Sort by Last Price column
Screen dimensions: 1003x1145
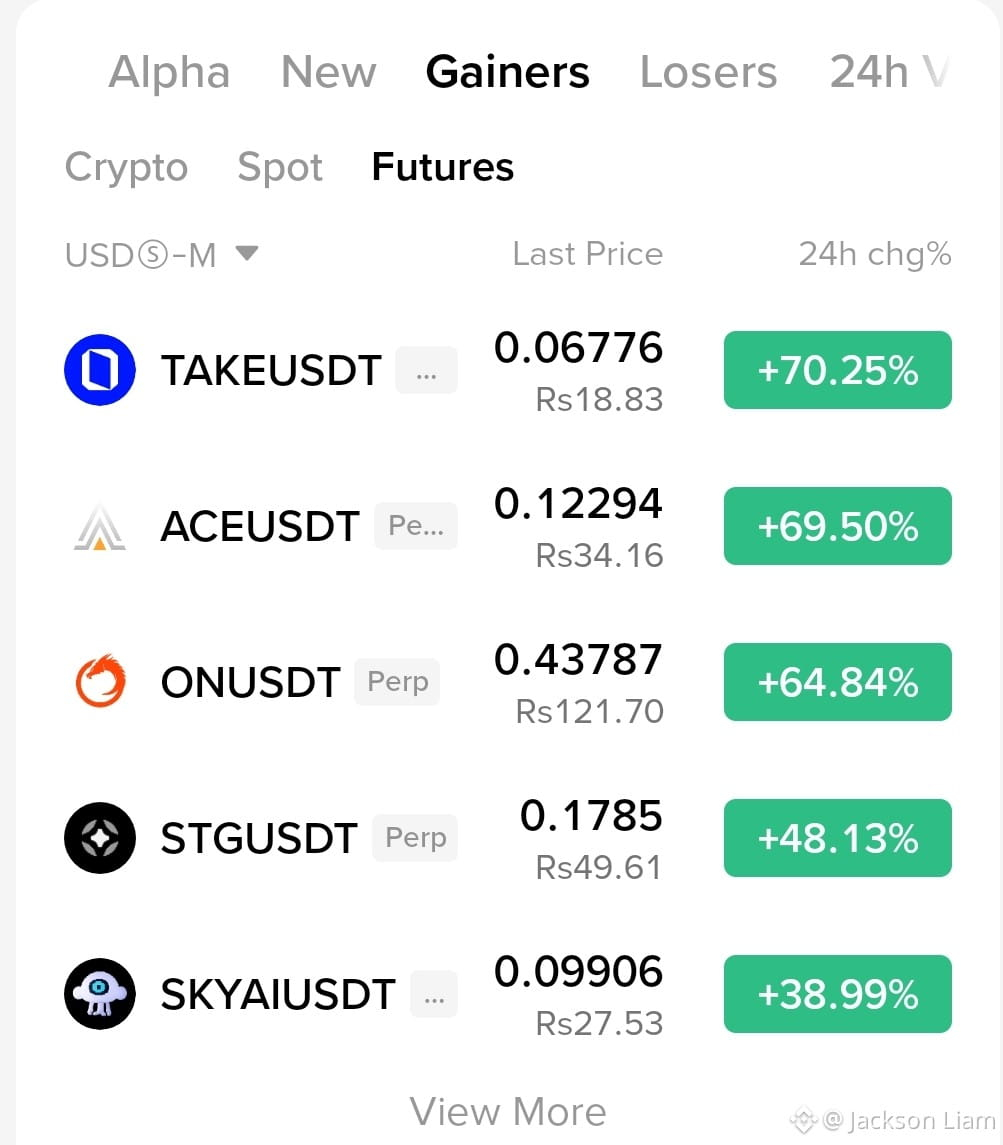[x=588, y=254]
